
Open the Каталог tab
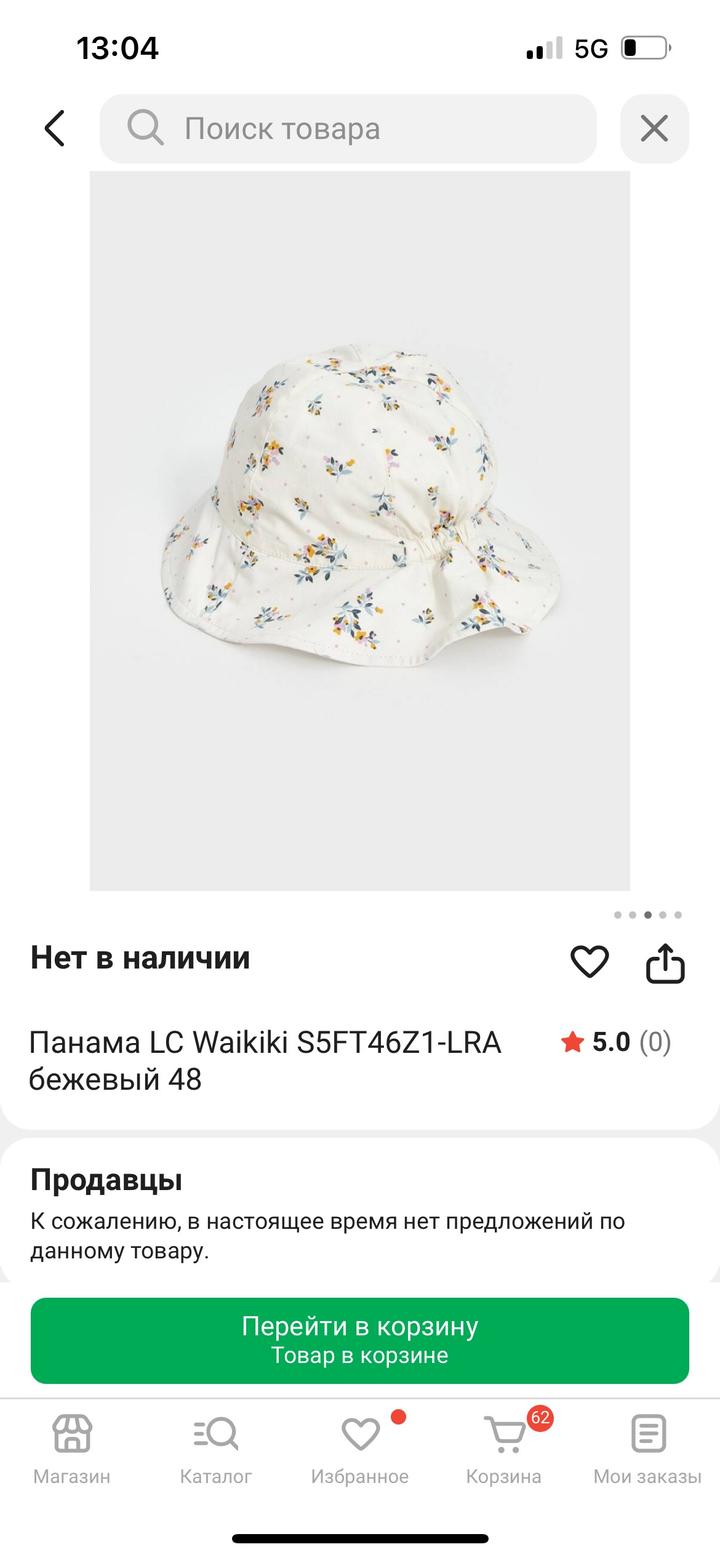[x=216, y=1448]
